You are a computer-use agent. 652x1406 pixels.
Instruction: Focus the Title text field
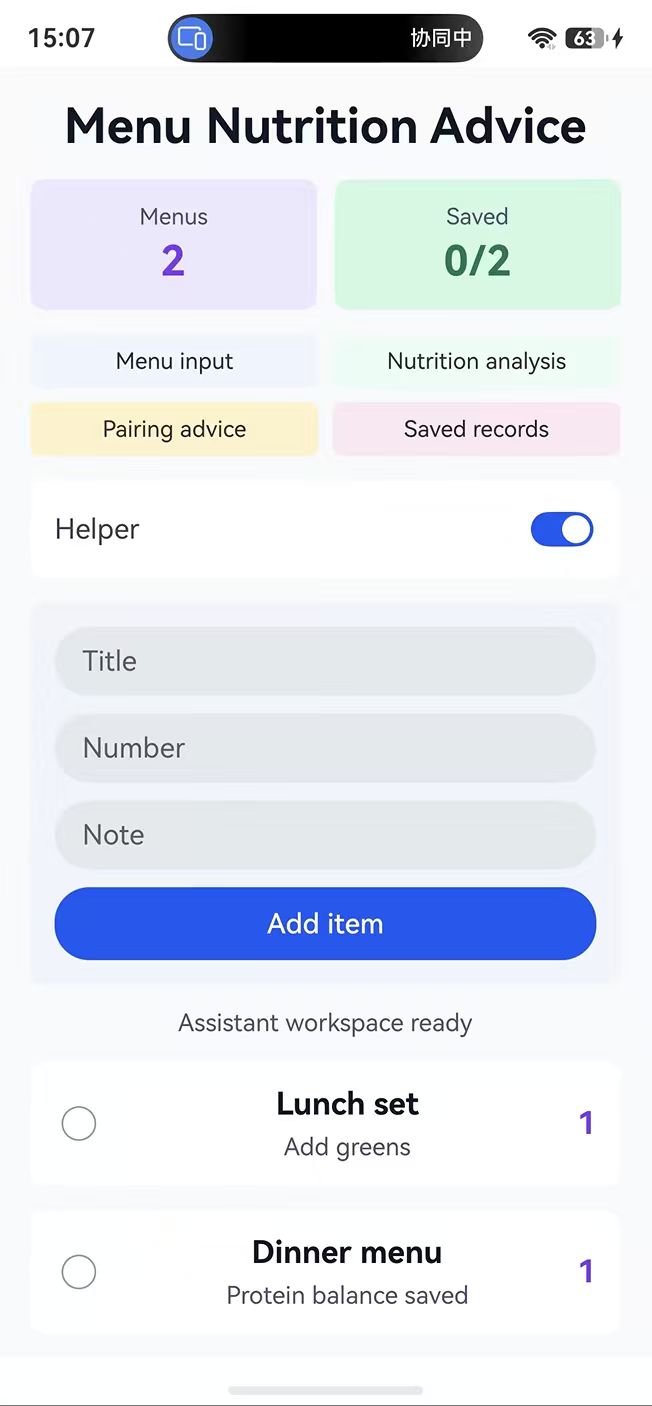click(325, 661)
